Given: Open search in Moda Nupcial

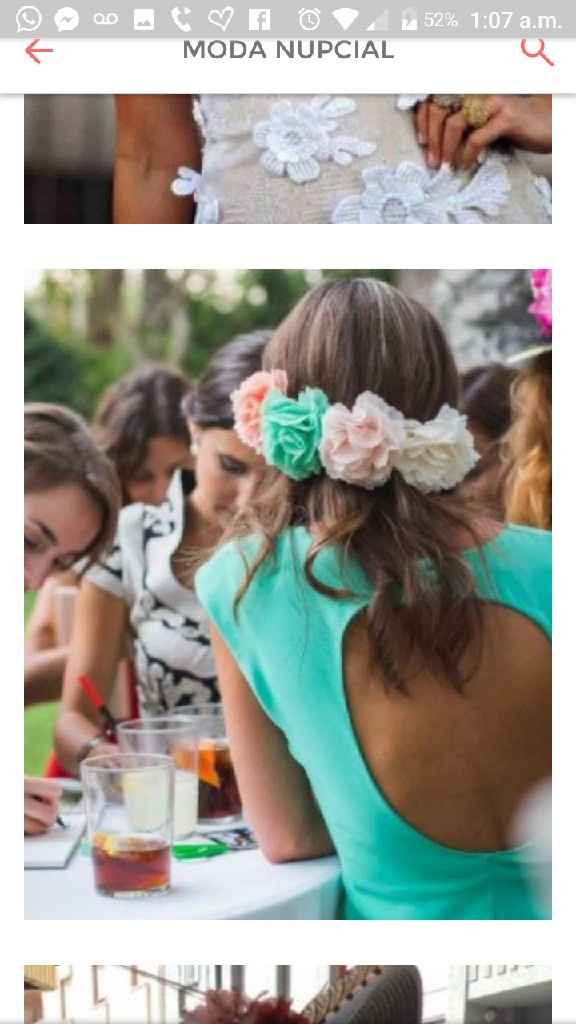Looking at the screenshot, I should point(537,52).
